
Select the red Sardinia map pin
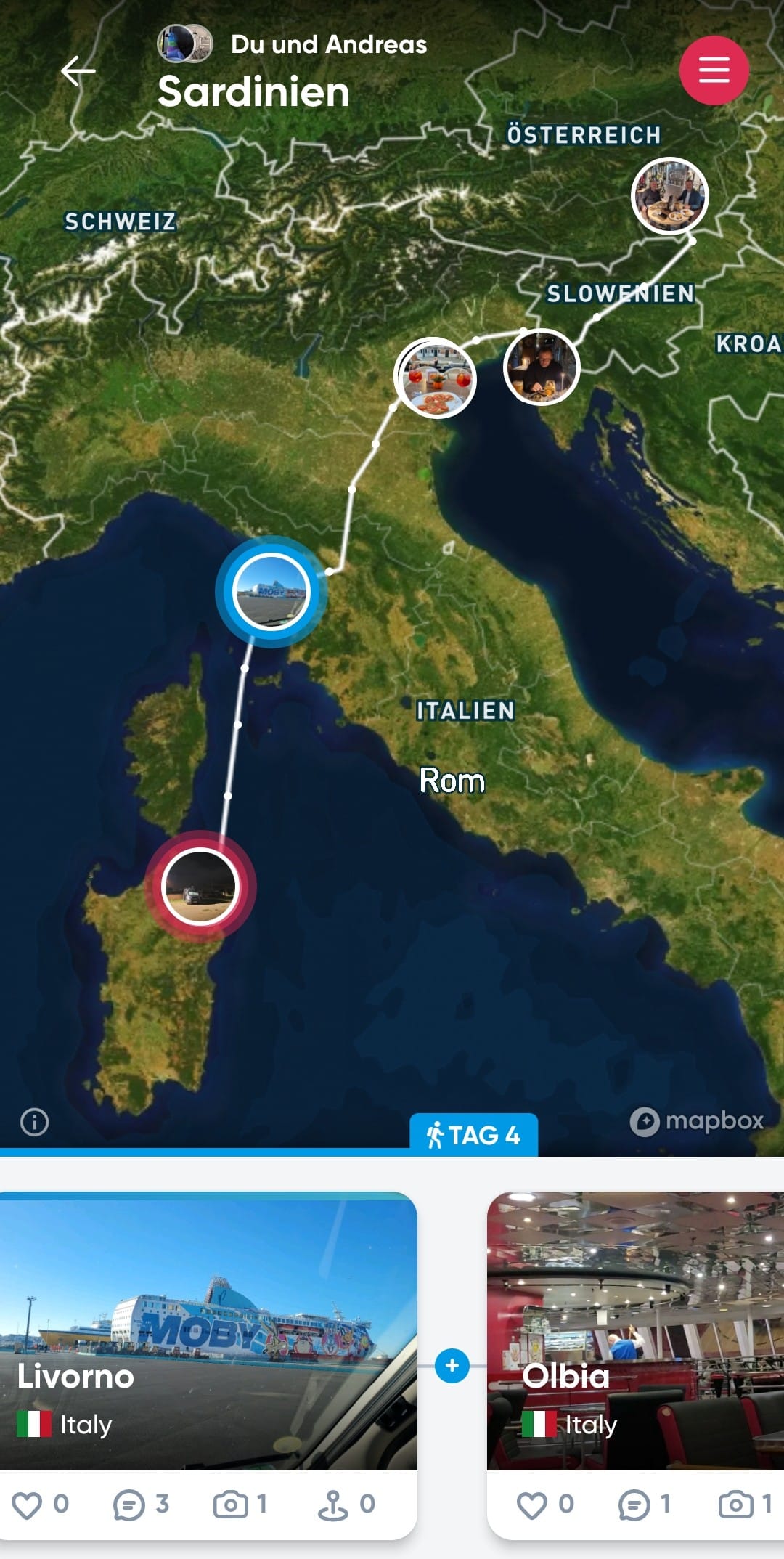click(x=200, y=886)
